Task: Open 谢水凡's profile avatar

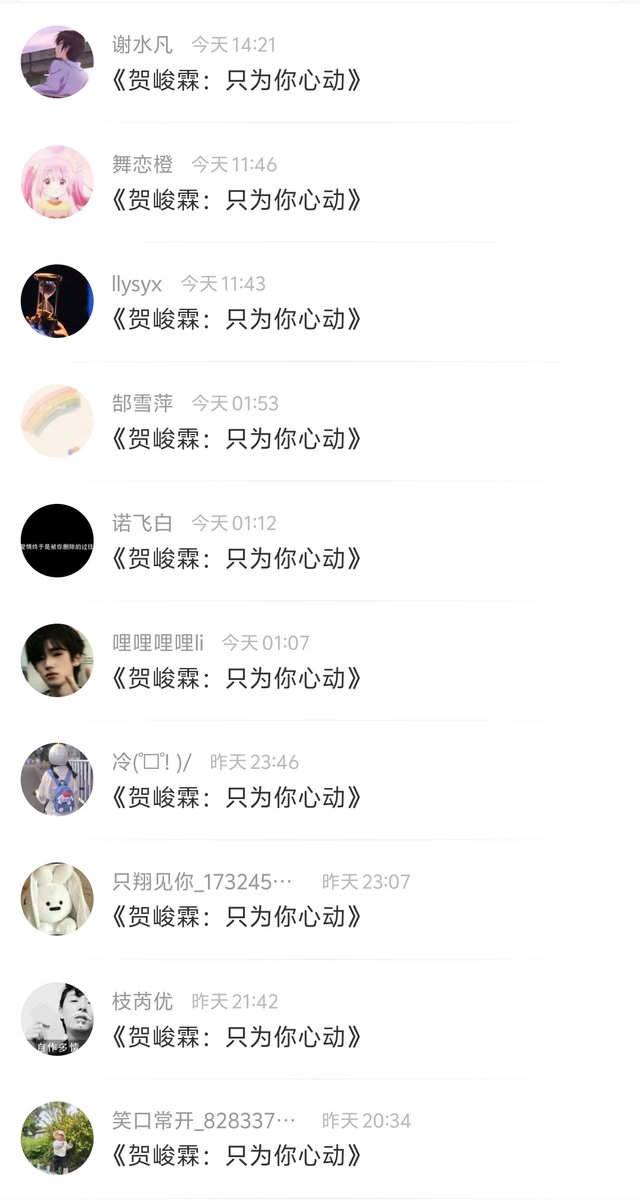Action: 57,62
